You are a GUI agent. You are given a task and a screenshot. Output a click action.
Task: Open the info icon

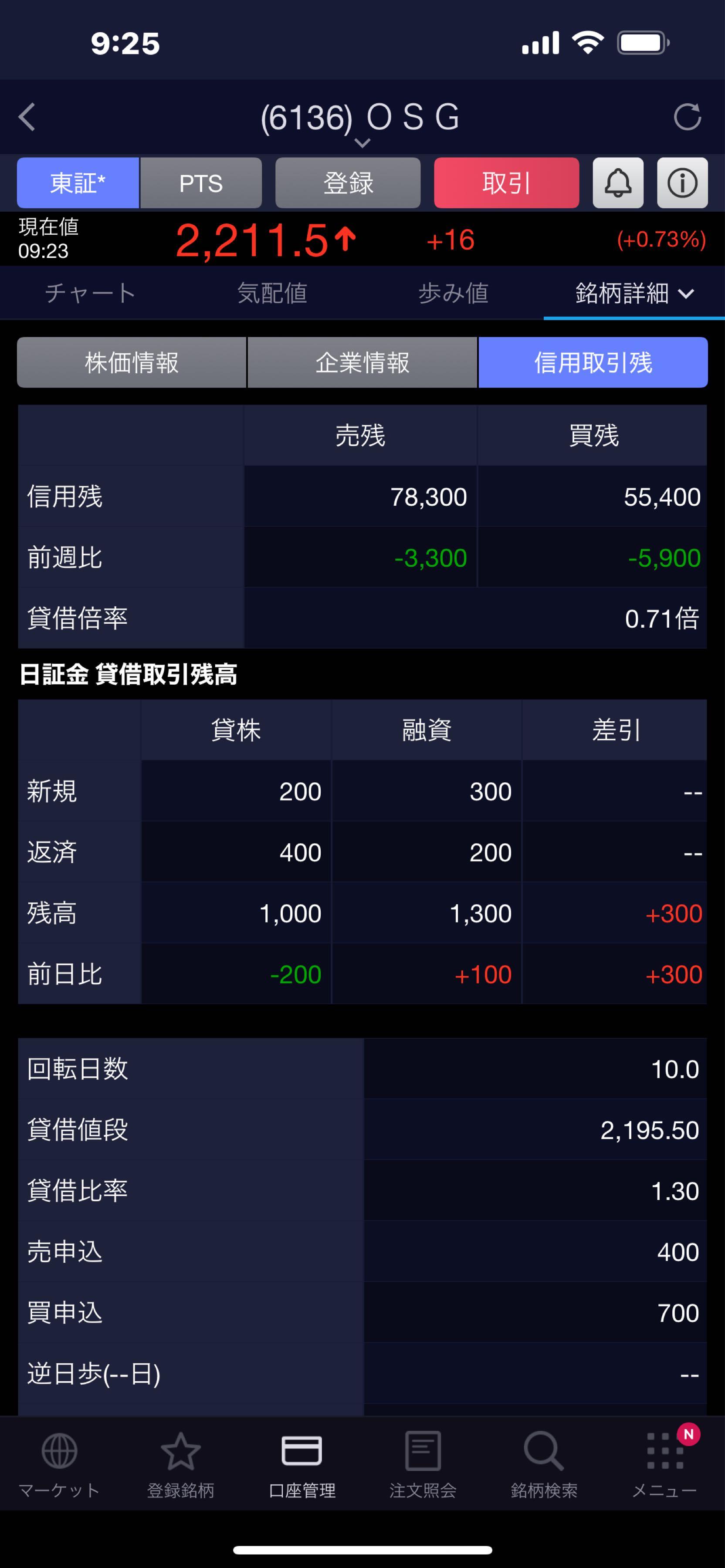(x=682, y=182)
